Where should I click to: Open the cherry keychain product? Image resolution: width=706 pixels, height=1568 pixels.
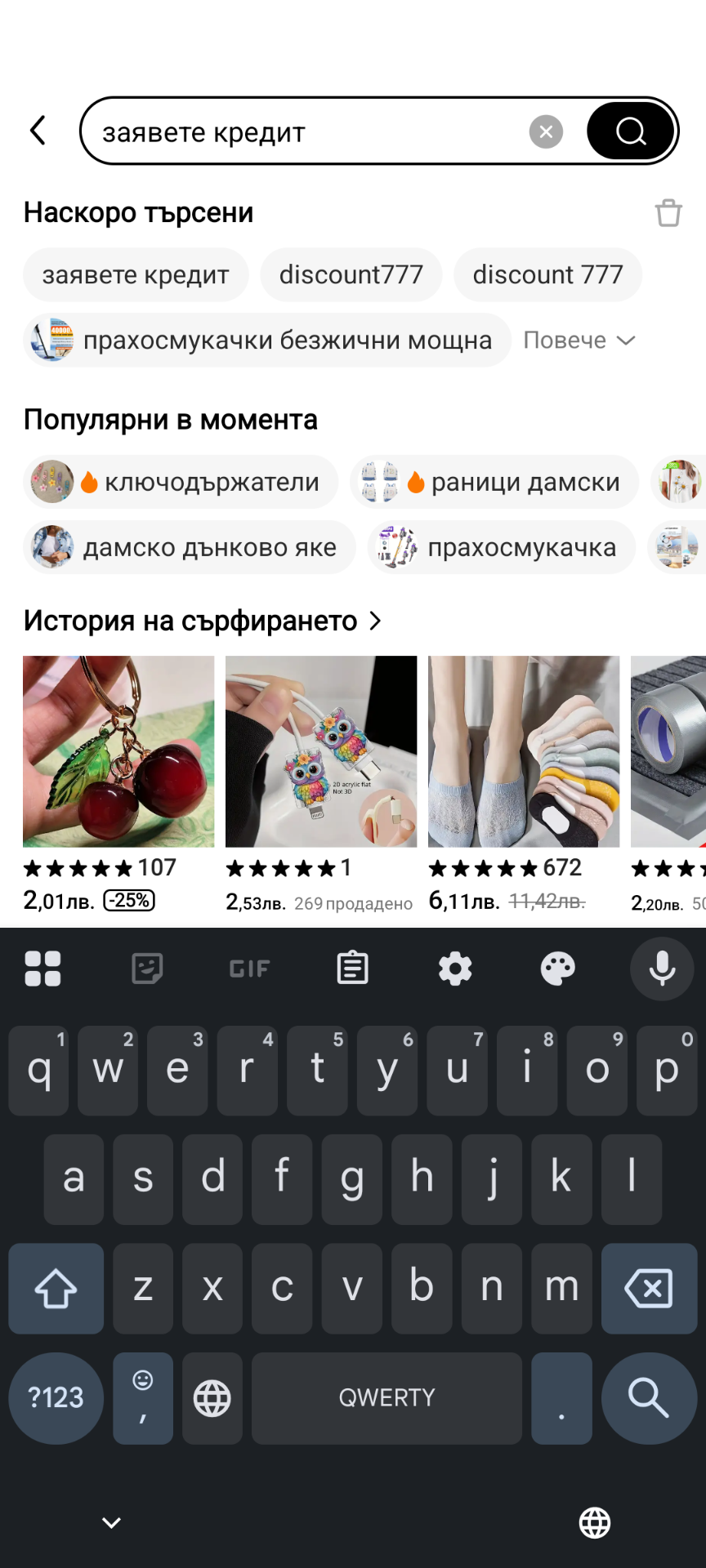point(118,751)
